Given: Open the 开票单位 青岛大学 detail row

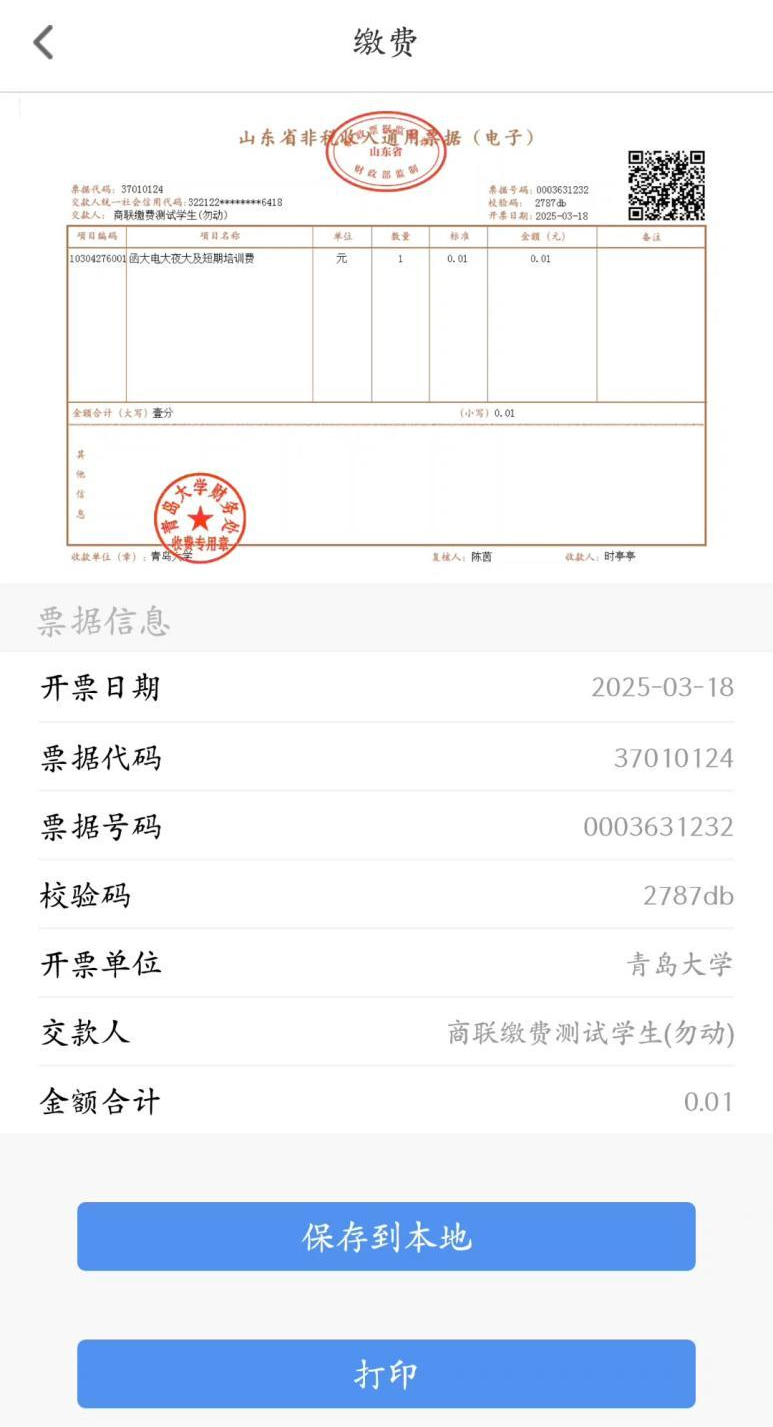Looking at the screenshot, I should [x=386, y=963].
